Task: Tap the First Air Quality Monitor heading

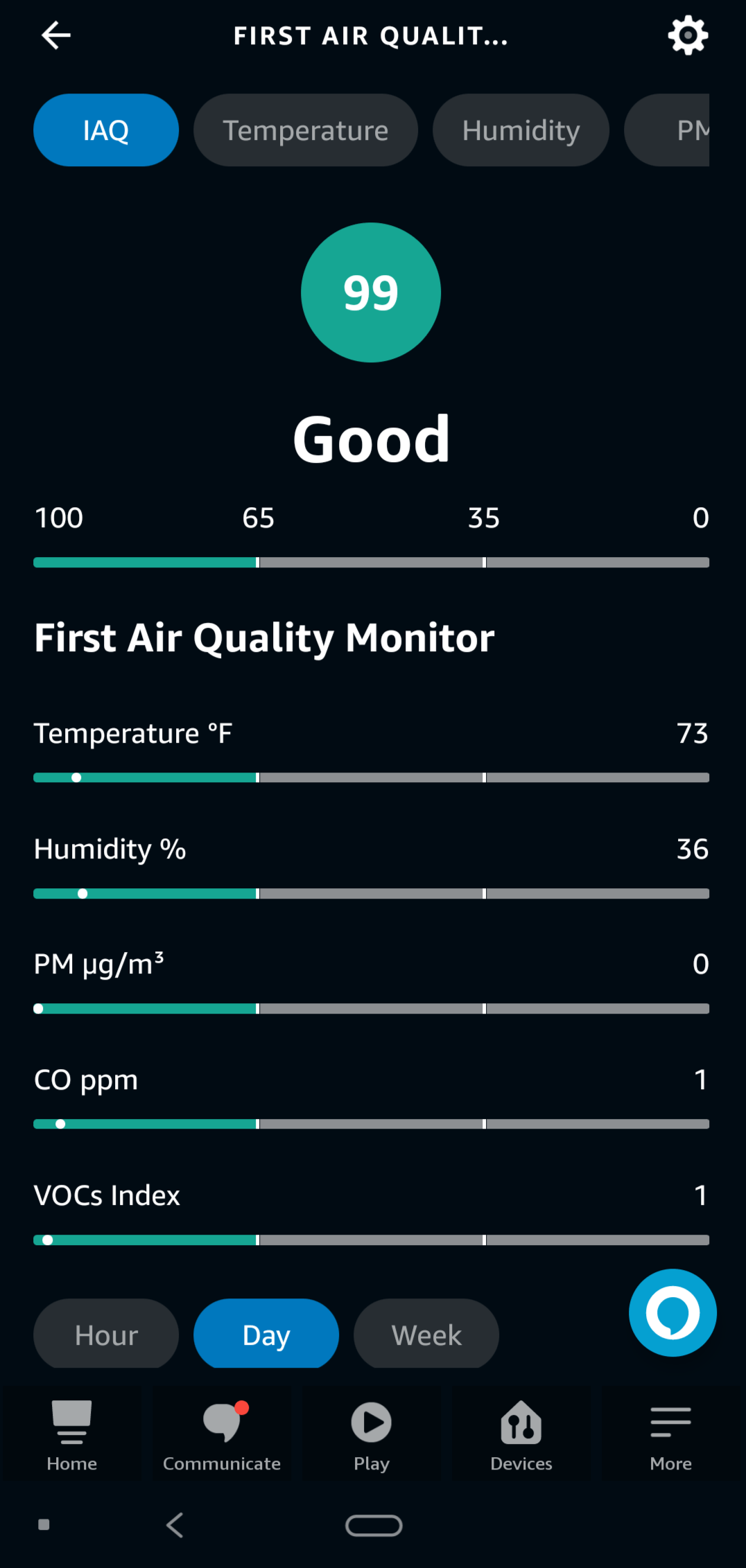Action: tap(263, 637)
